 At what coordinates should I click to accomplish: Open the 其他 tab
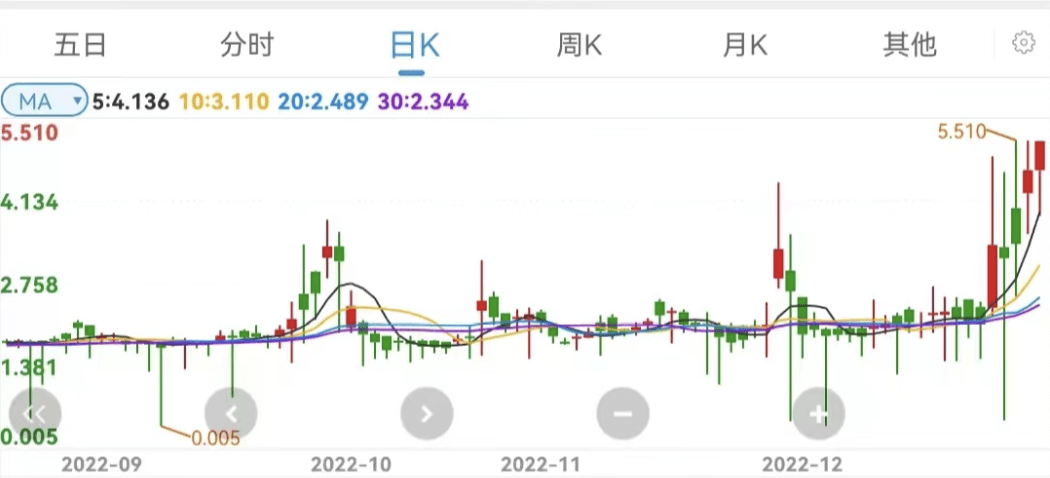[x=909, y=44]
